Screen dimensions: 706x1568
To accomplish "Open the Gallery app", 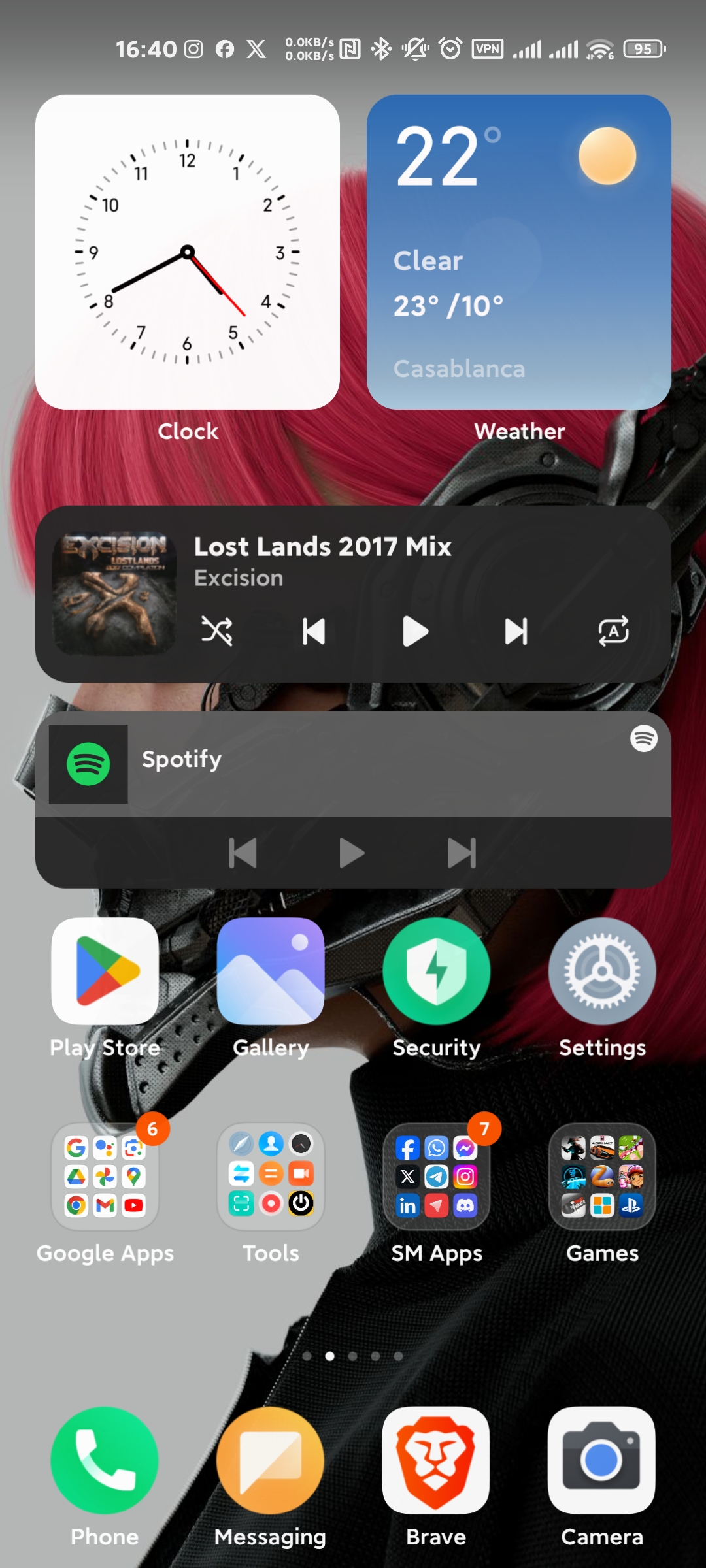I will pos(271,971).
